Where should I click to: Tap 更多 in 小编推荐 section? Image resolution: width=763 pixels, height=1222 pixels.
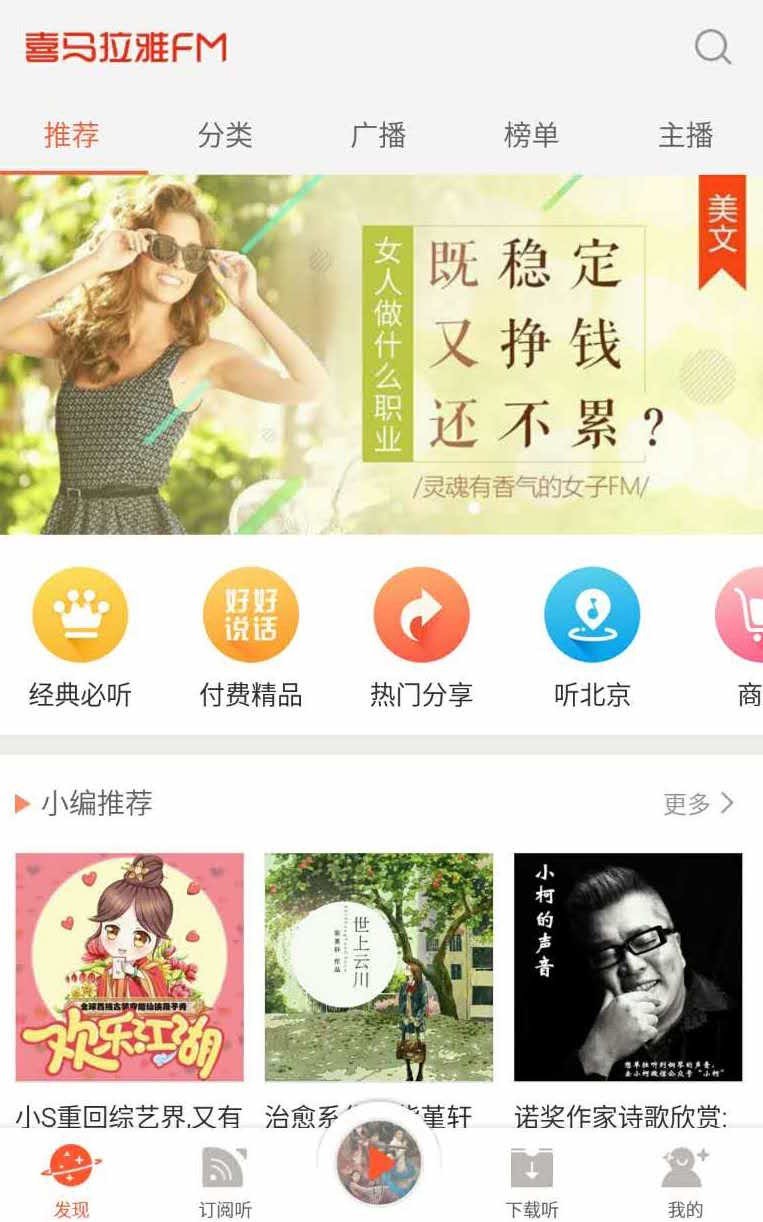(698, 803)
